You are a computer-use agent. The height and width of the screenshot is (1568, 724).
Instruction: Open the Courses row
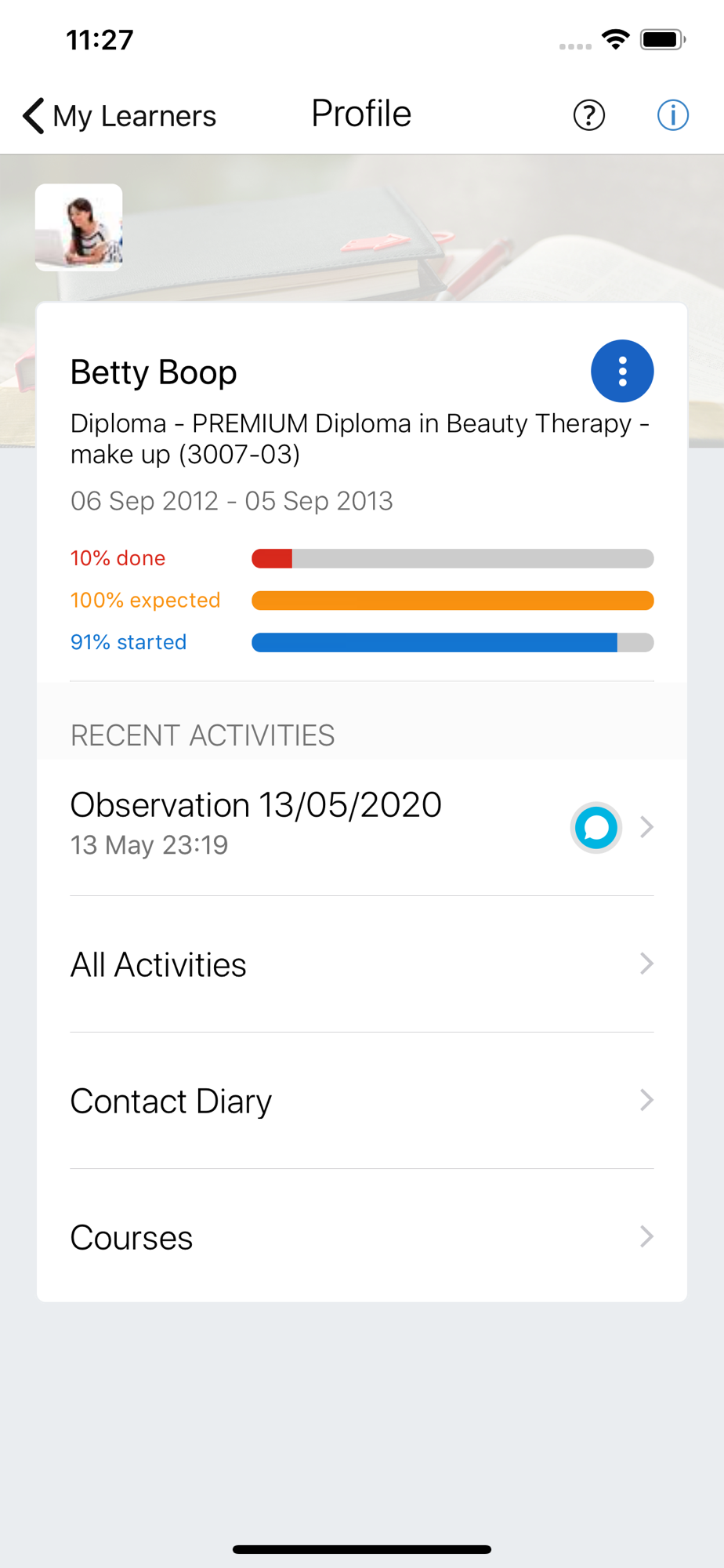[x=362, y=1237]
